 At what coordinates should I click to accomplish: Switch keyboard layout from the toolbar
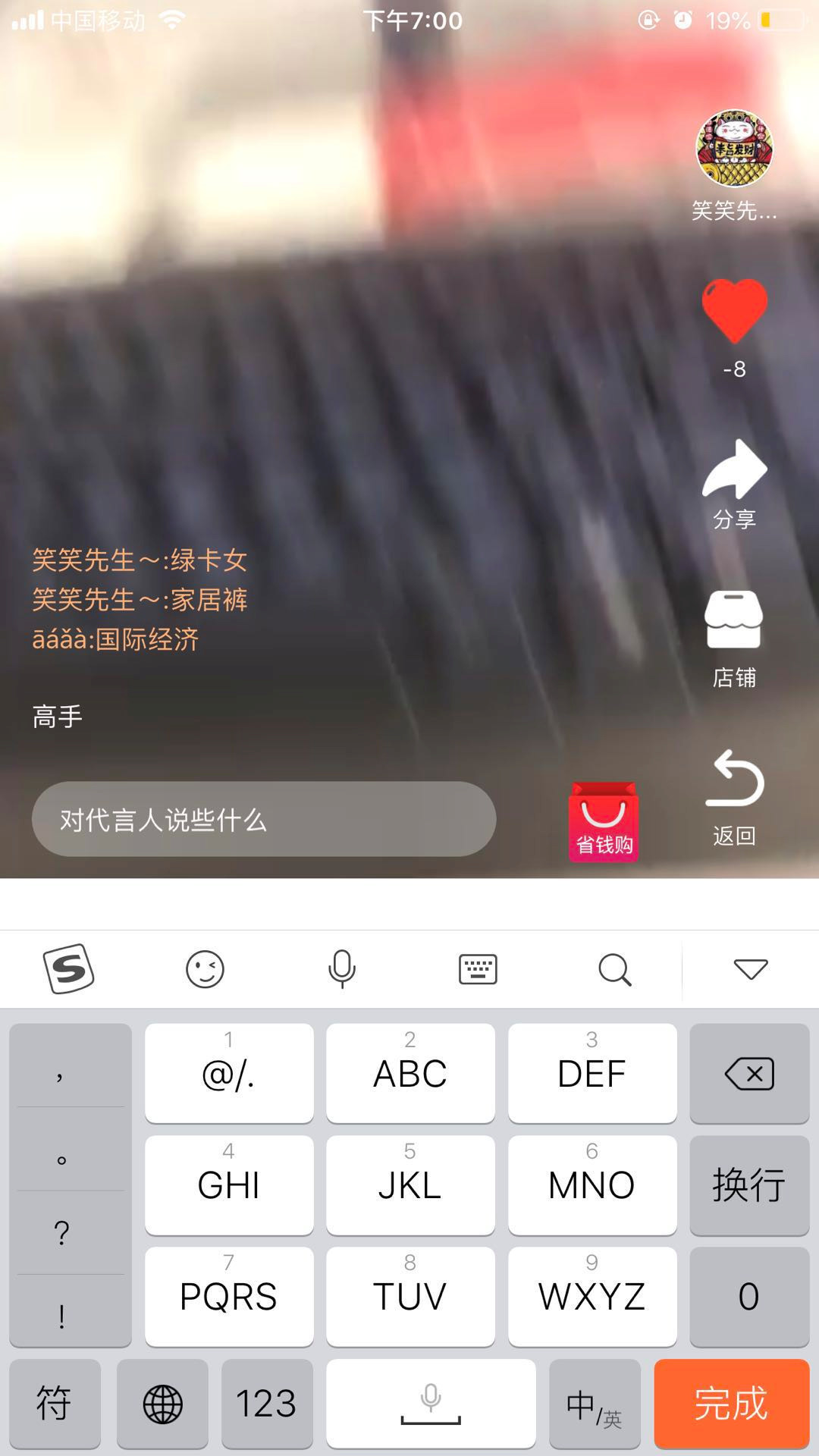click(478, 969)
